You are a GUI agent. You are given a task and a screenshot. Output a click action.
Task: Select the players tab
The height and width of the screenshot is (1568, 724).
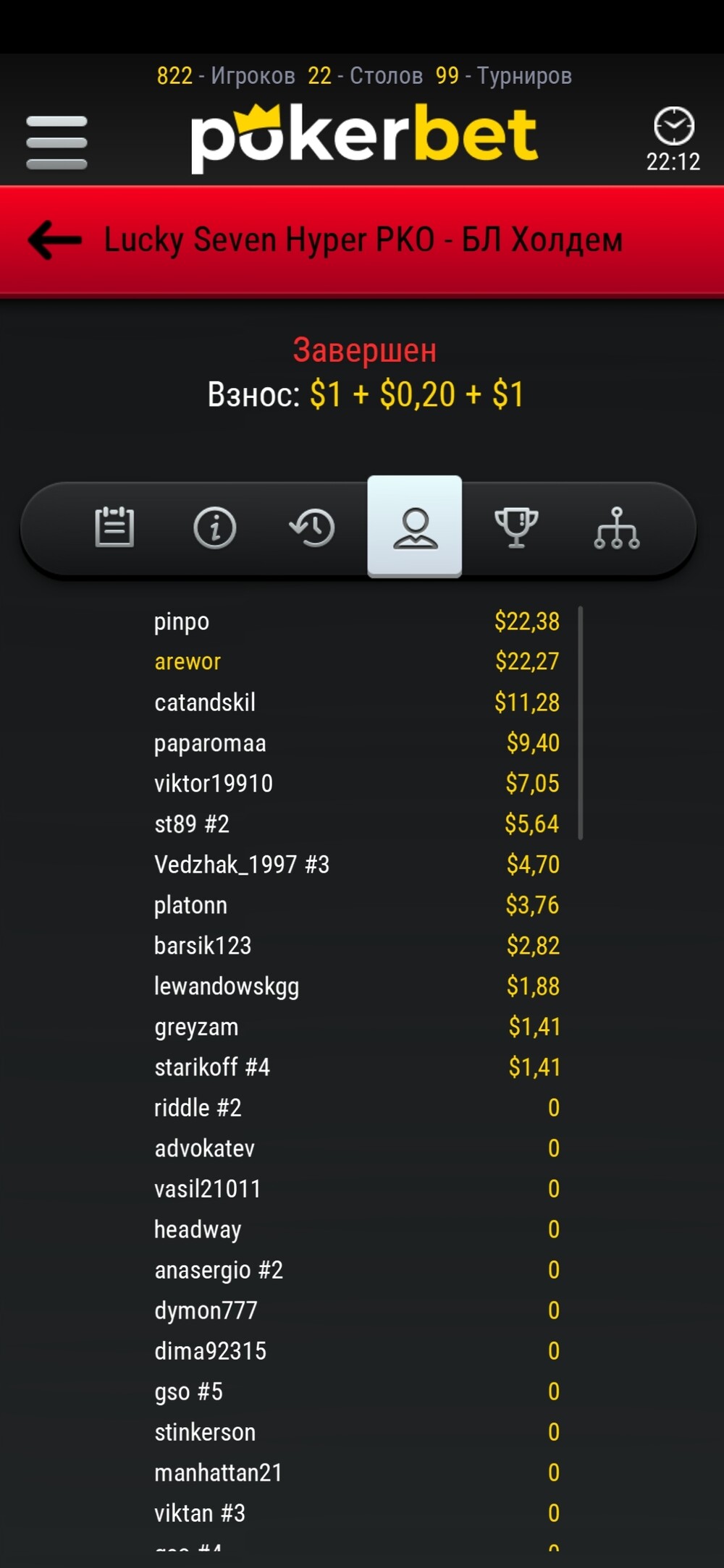click(415, 527)
